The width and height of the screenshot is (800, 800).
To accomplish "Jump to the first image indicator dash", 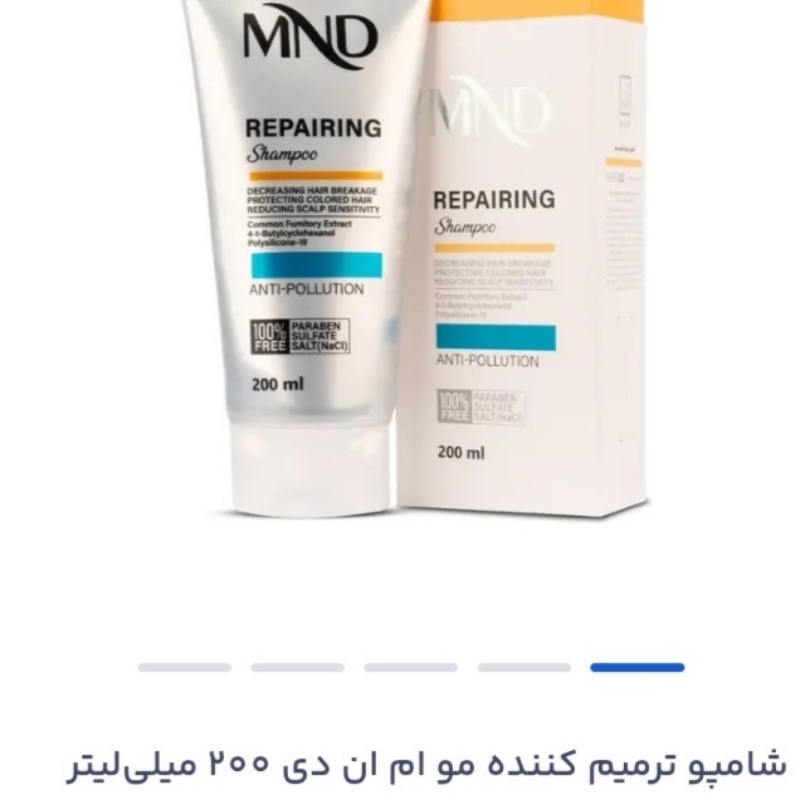I will [184, 667].
